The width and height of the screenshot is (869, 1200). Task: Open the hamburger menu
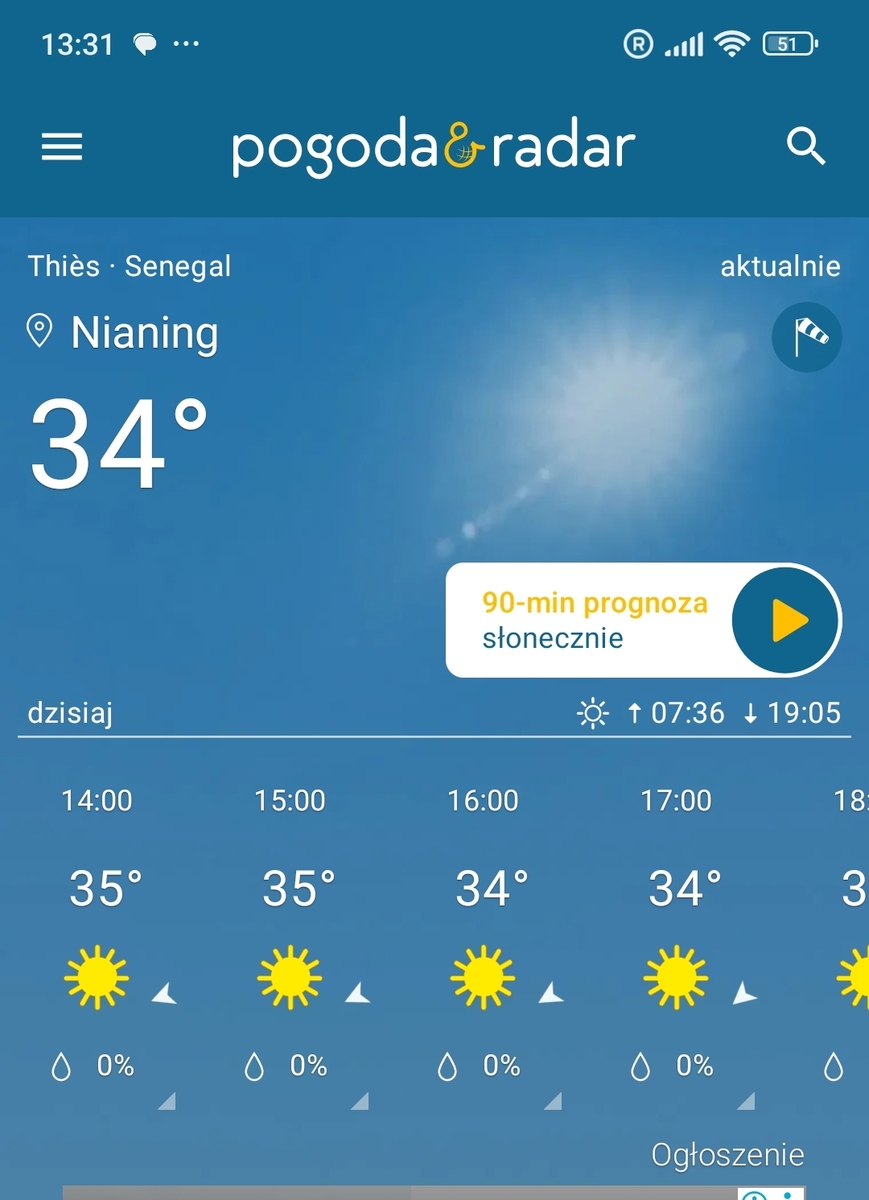click(62, 148)
